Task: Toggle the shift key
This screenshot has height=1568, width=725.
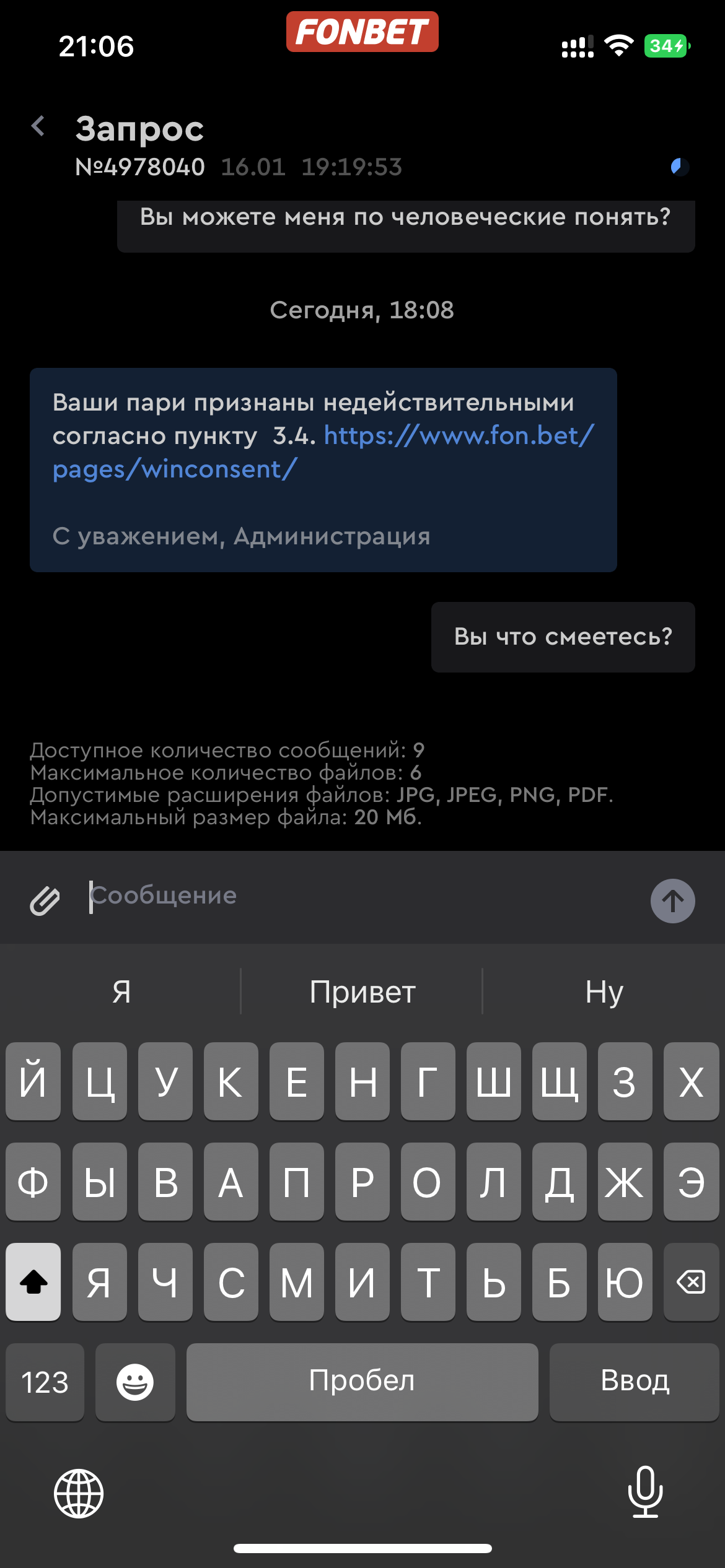Action: (x=33, y=1282)
